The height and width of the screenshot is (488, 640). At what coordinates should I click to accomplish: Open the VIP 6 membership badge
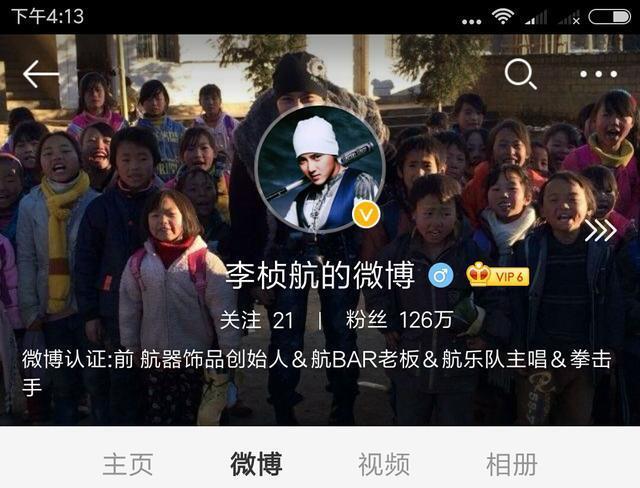(497, 275)
